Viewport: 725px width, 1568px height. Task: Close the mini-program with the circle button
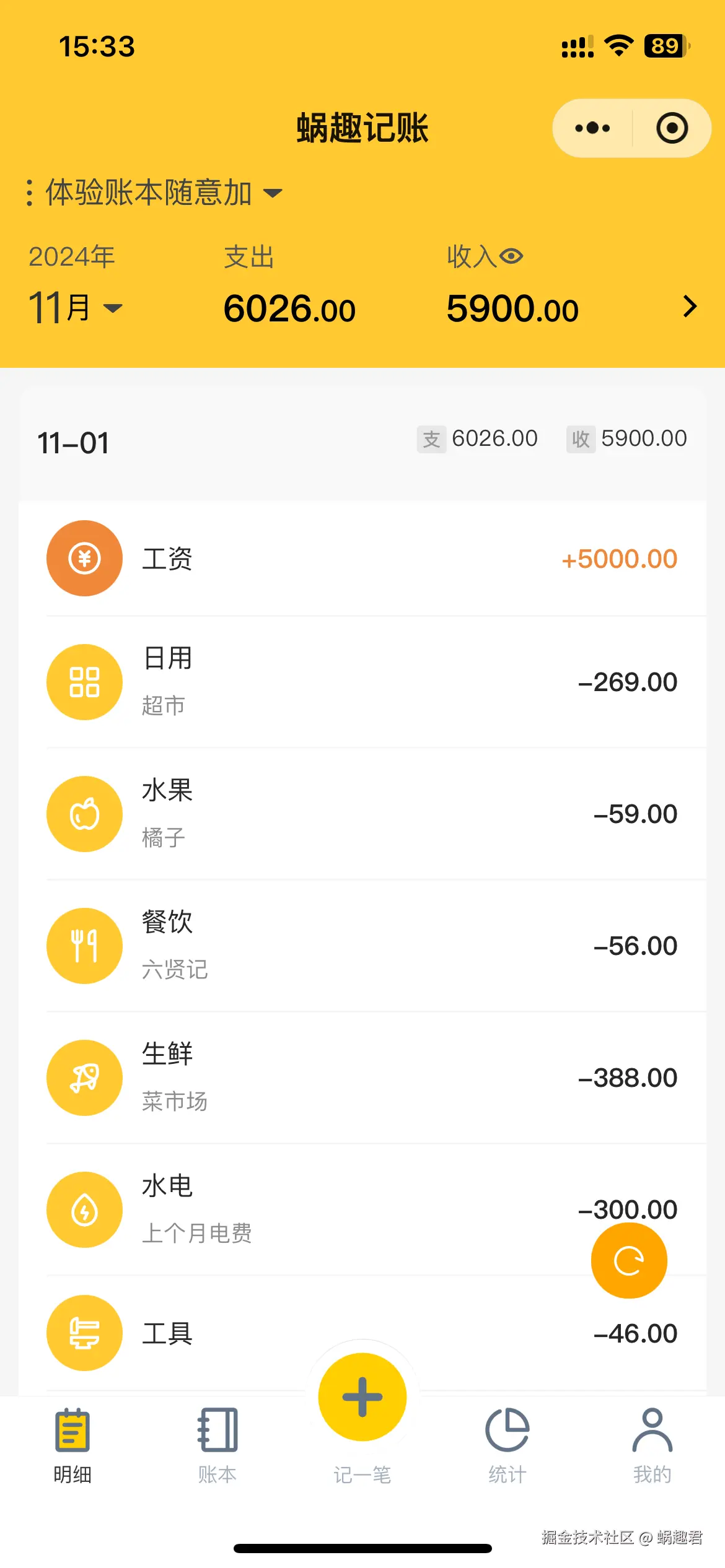672,128
